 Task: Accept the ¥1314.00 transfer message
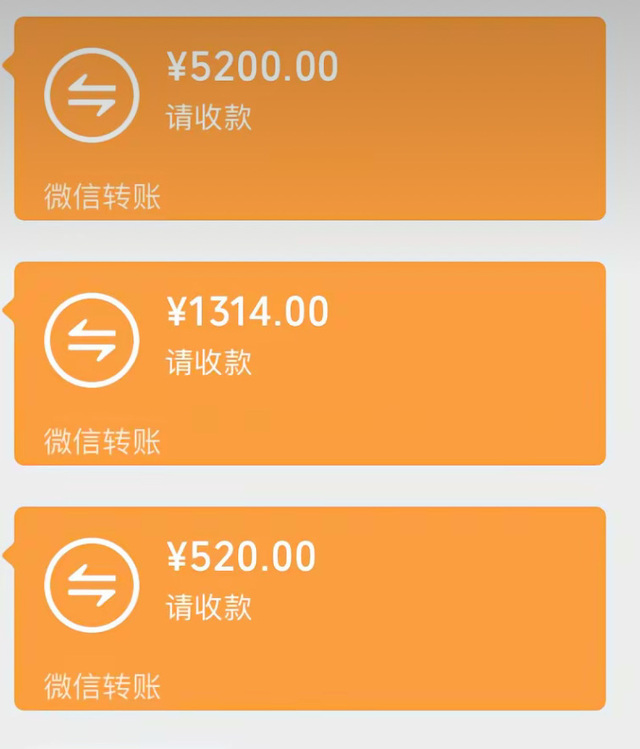(x=310, y=363)
